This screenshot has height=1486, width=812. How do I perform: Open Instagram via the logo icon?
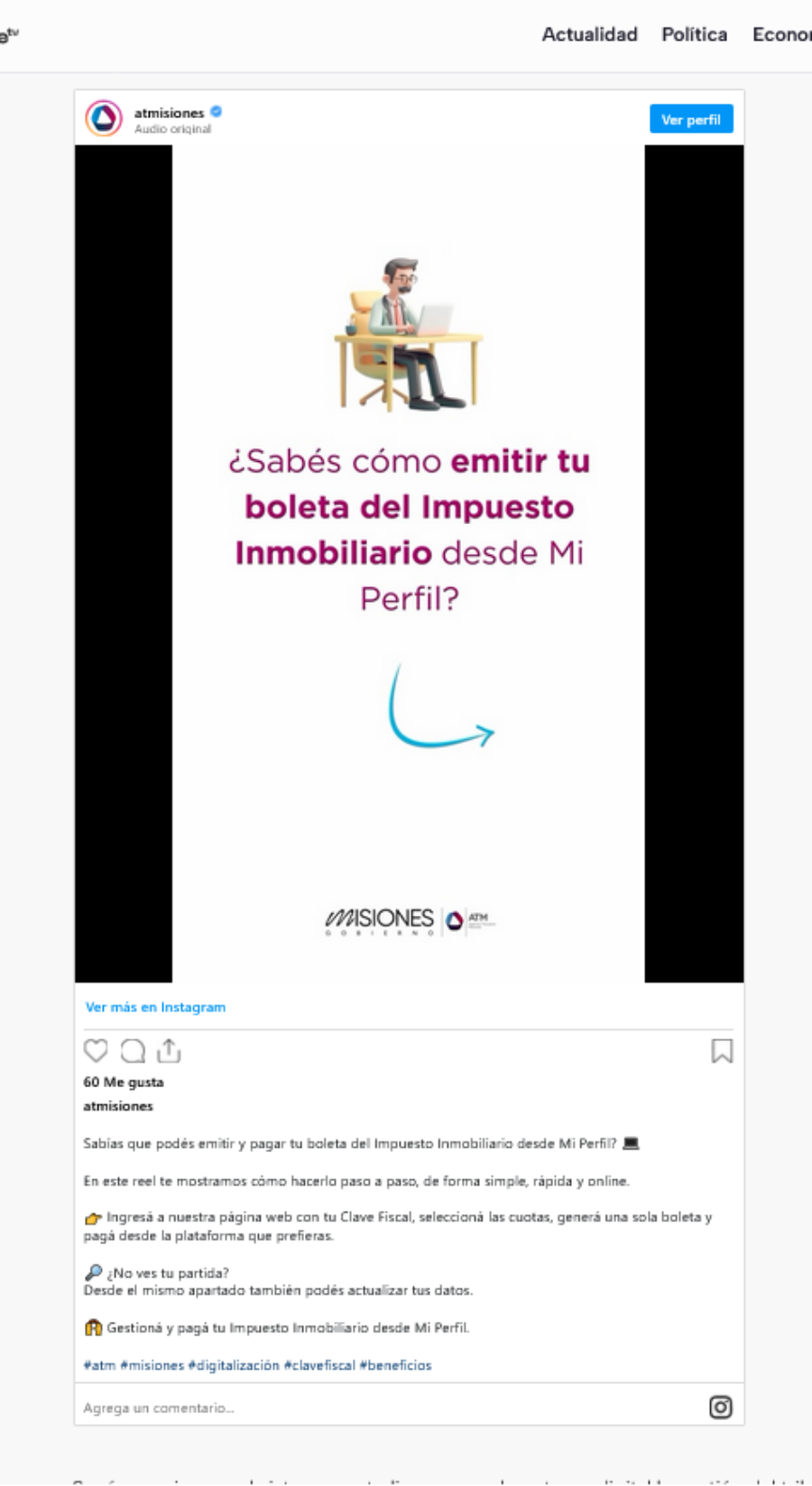(720, 1407)
